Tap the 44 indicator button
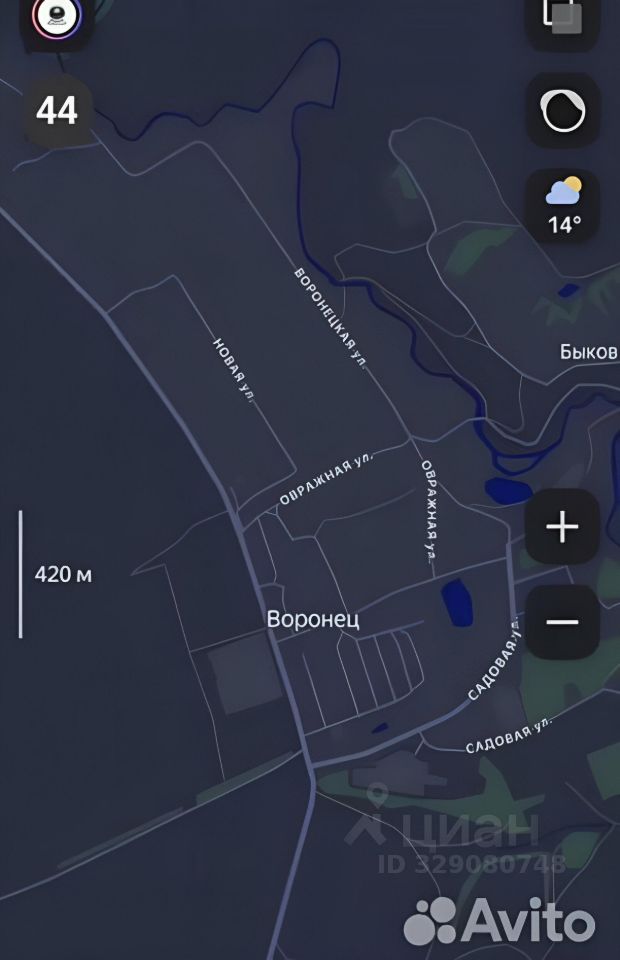Viewport: 620px width, 960px height. [x=57, y=110]
